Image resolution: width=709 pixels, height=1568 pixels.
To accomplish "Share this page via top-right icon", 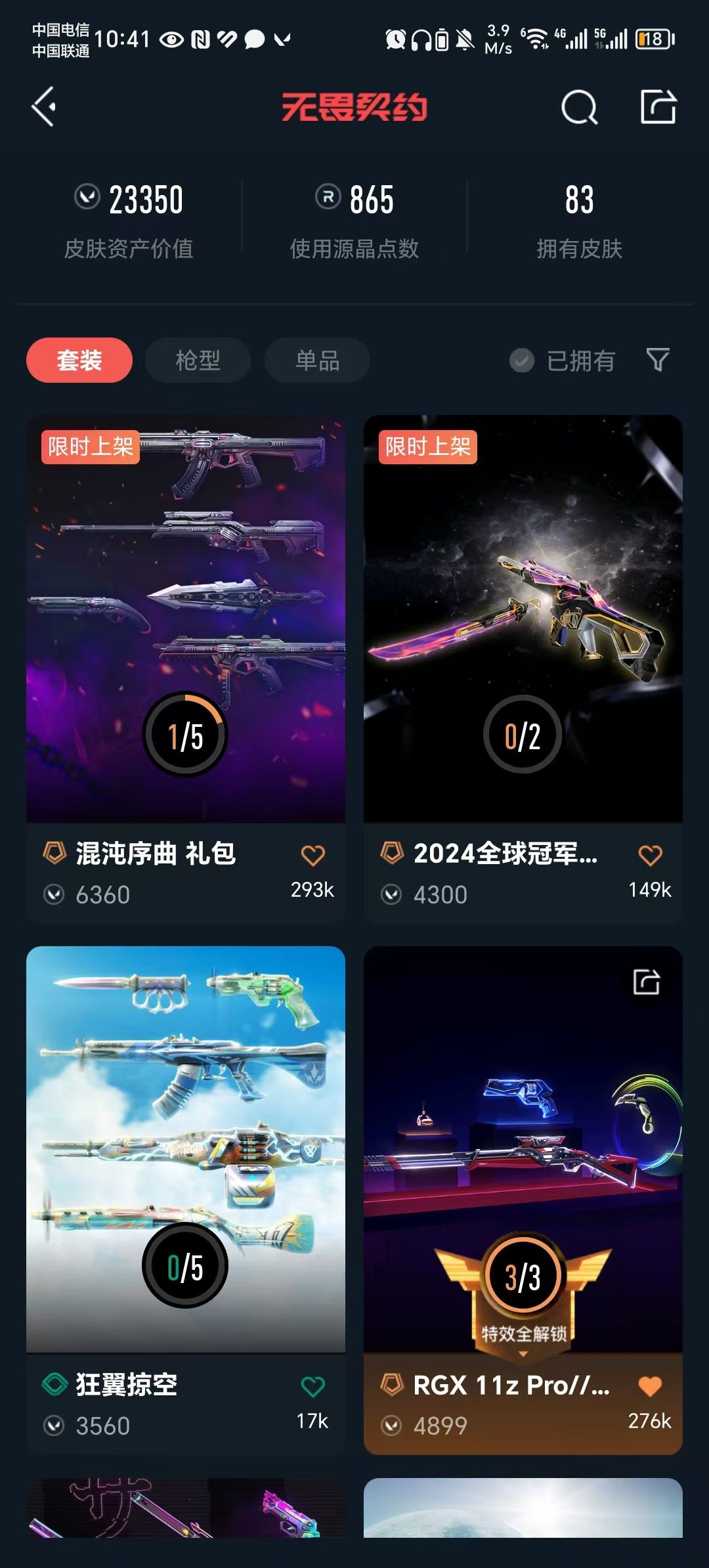I will (x=658, y=106).
